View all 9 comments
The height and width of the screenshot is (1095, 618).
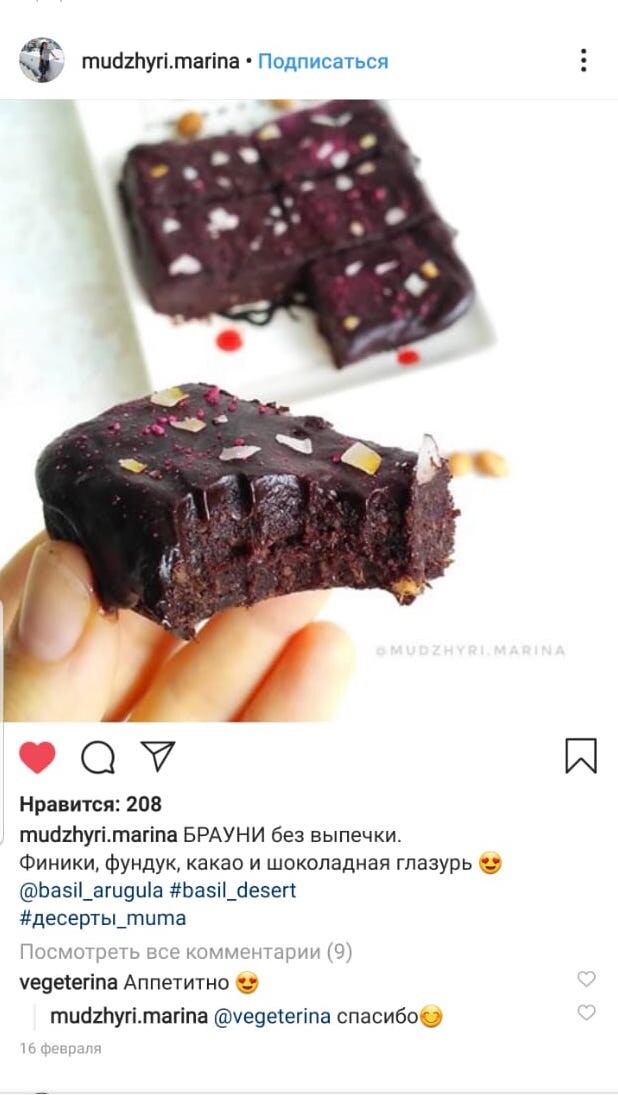click(185, 951)
